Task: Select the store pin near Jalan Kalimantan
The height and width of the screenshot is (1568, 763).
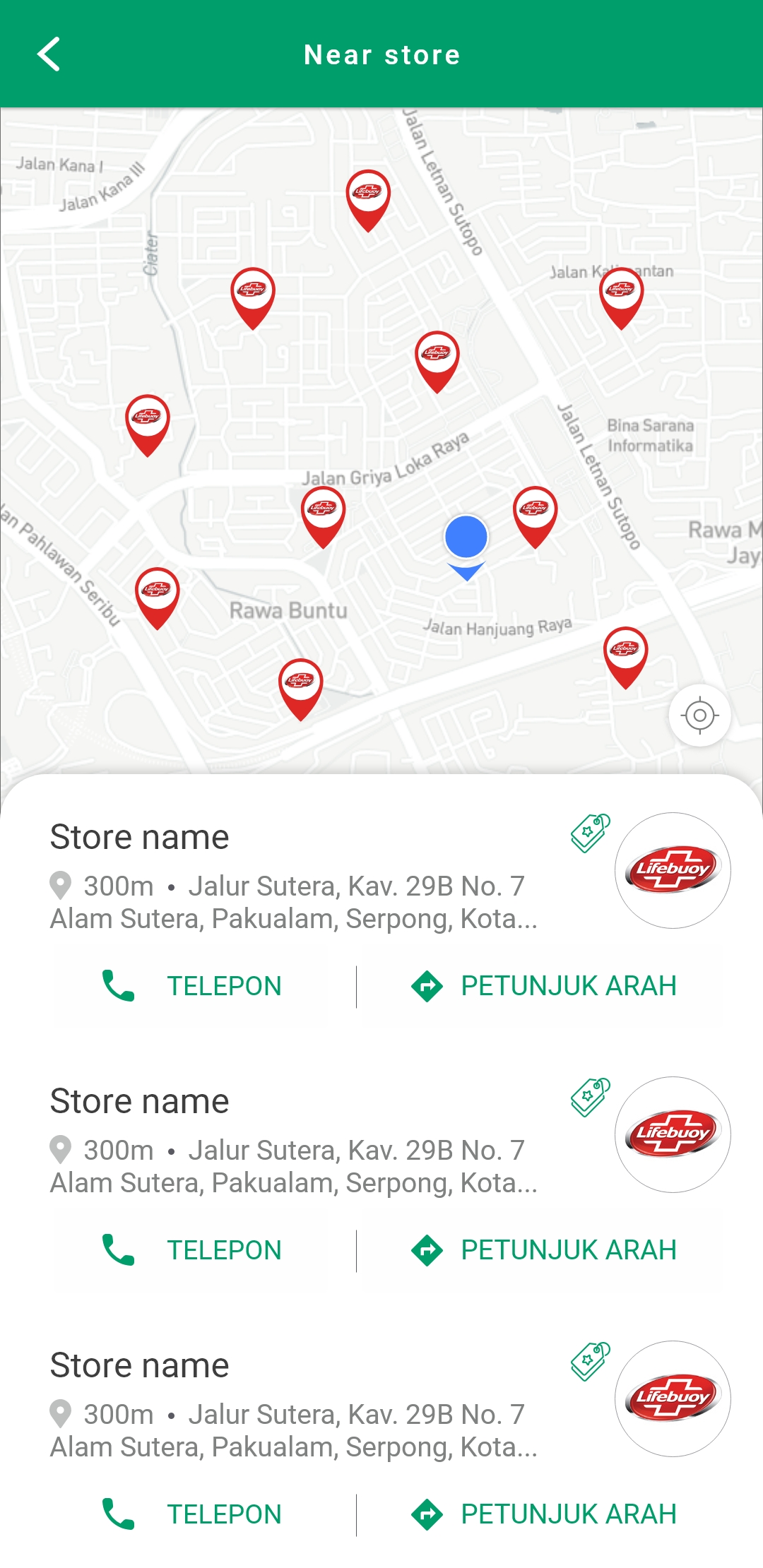Action: coord(622,298)
